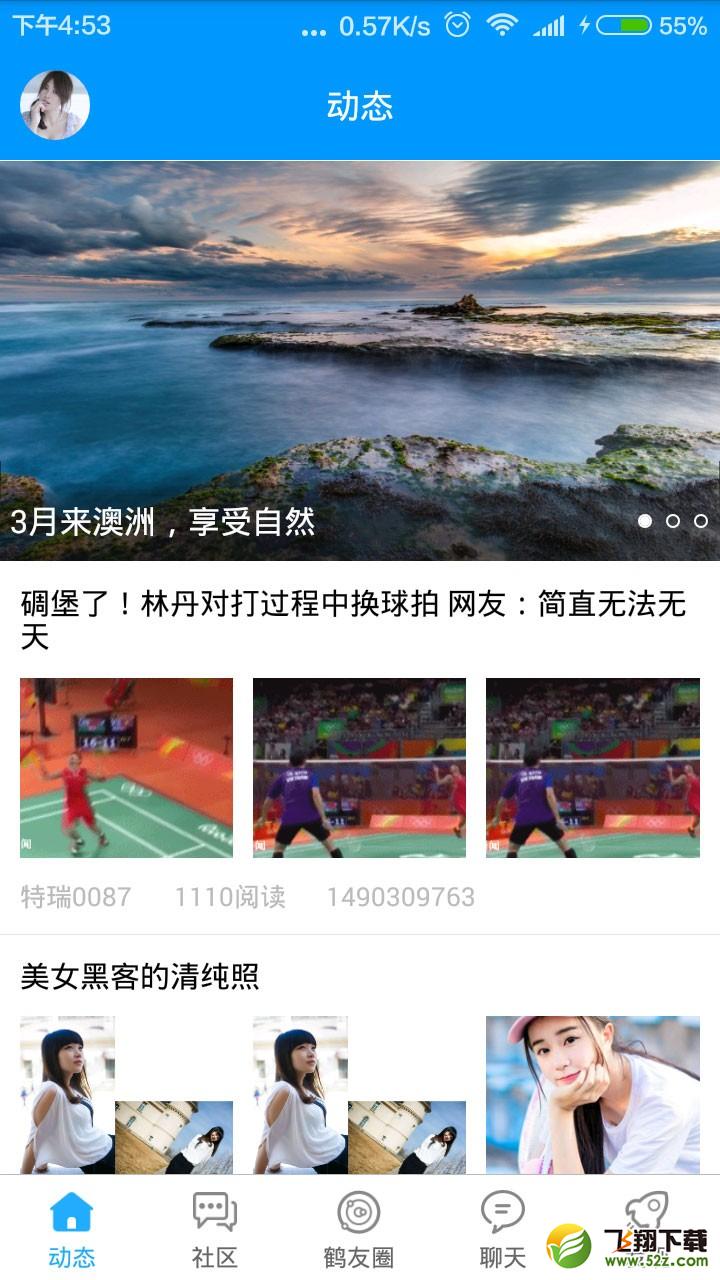
Task: Open the 聊天 tab
Action: [502, 1229]
